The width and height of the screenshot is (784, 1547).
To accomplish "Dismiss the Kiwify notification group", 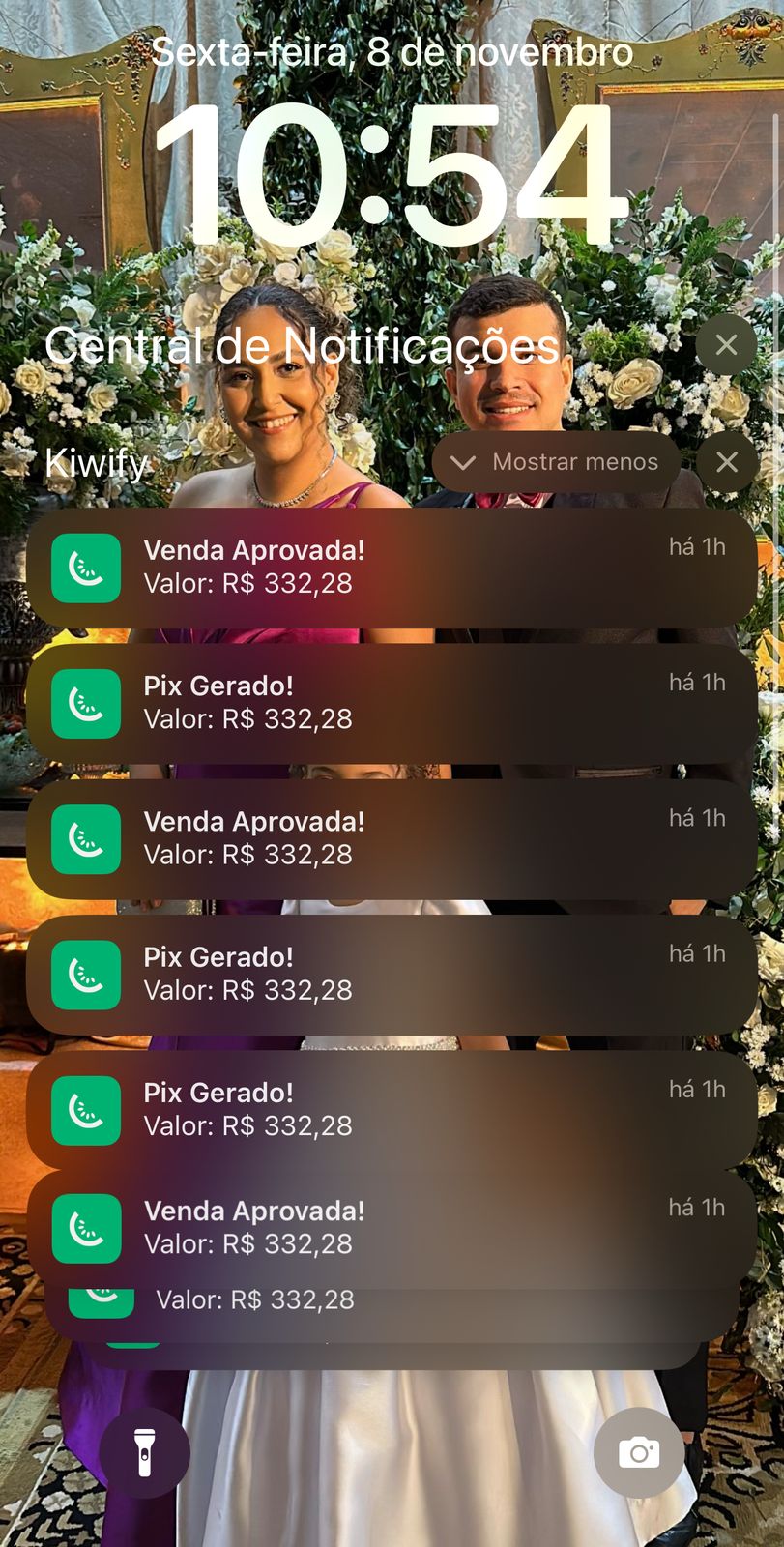I will point(726,462).
